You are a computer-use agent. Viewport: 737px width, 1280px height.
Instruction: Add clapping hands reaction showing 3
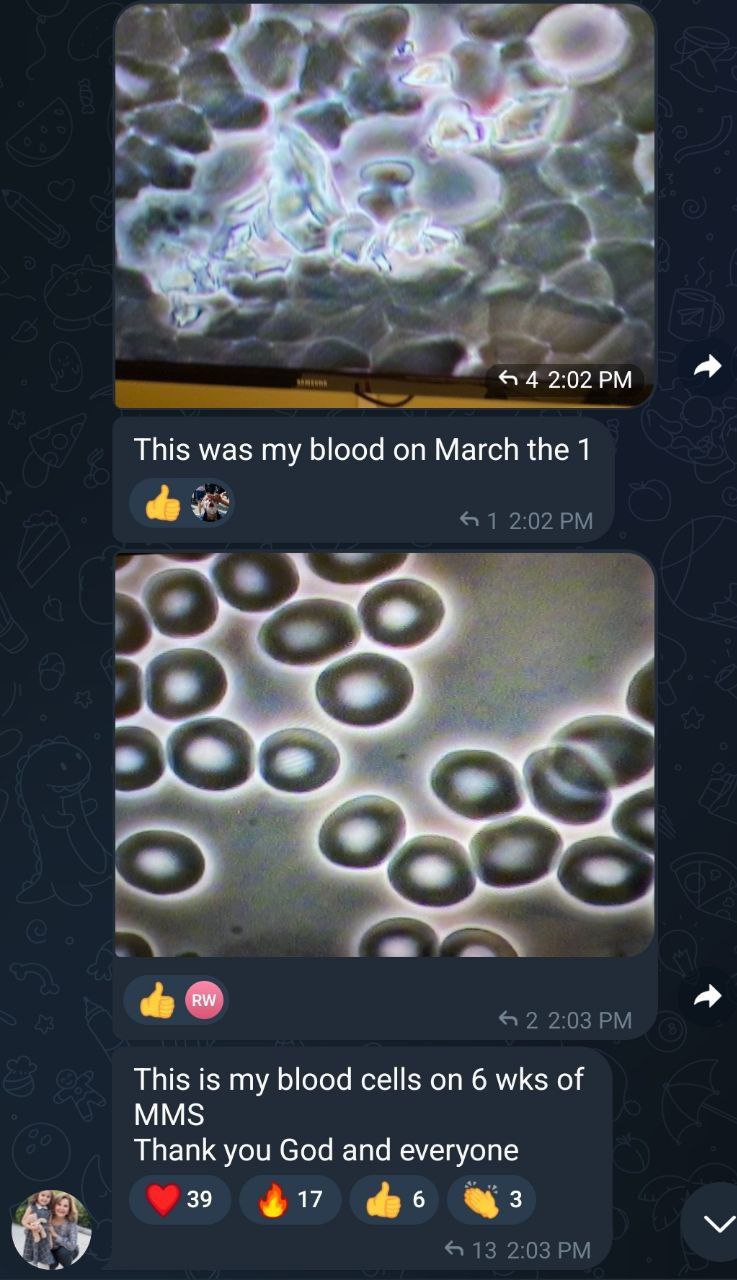(x=491, y=1199)
